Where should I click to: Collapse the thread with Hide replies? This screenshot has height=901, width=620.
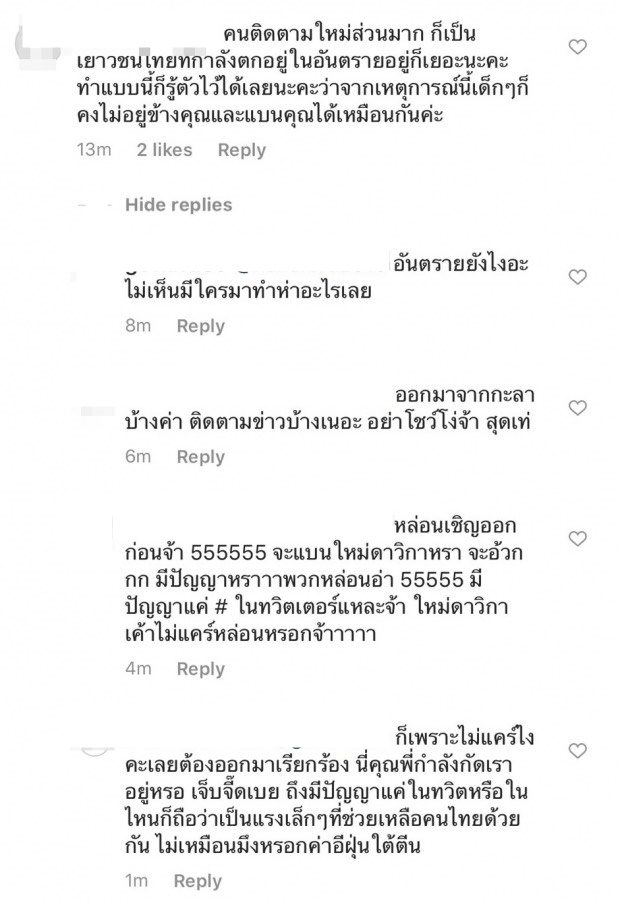pyautogui.click(x=178, y=205)
